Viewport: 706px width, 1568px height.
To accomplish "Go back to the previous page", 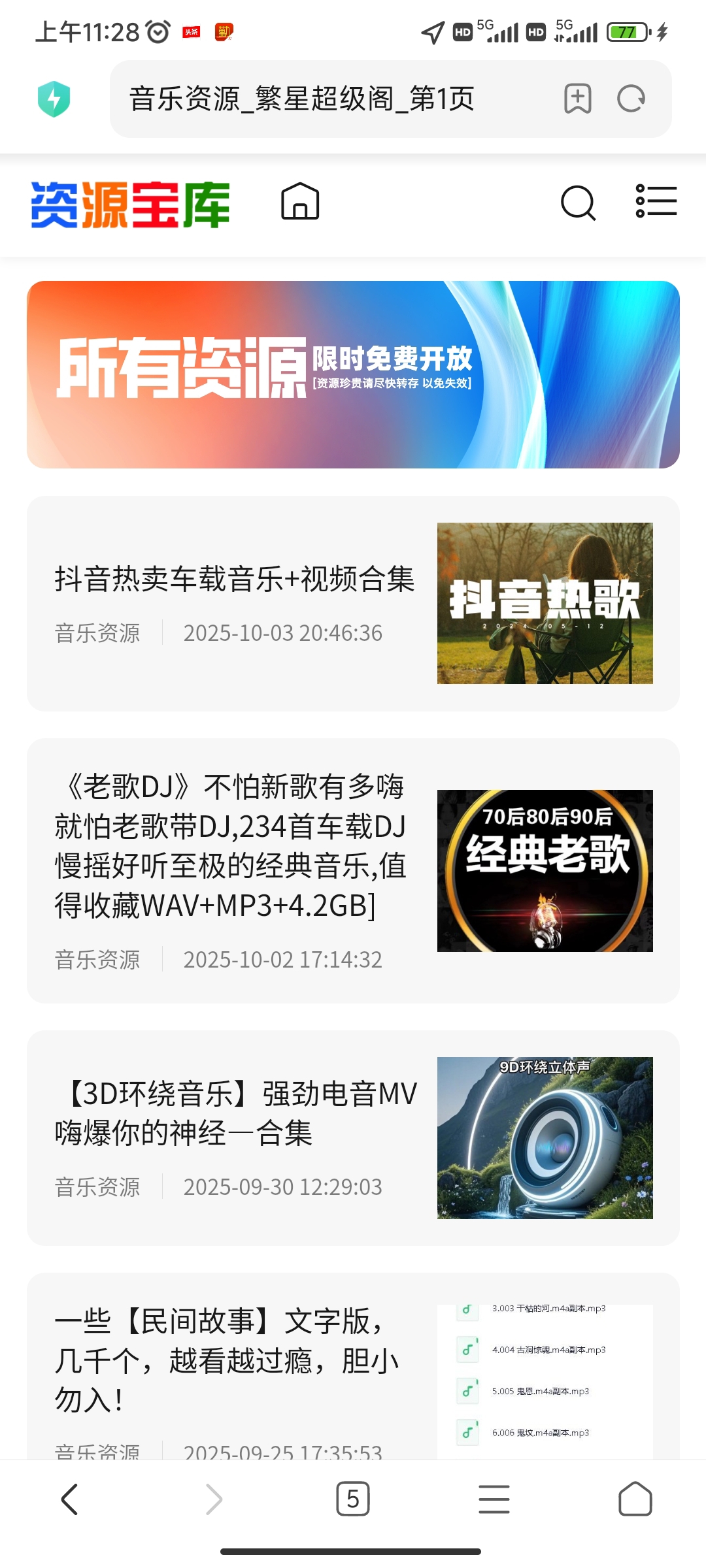I will [69, 1499].
